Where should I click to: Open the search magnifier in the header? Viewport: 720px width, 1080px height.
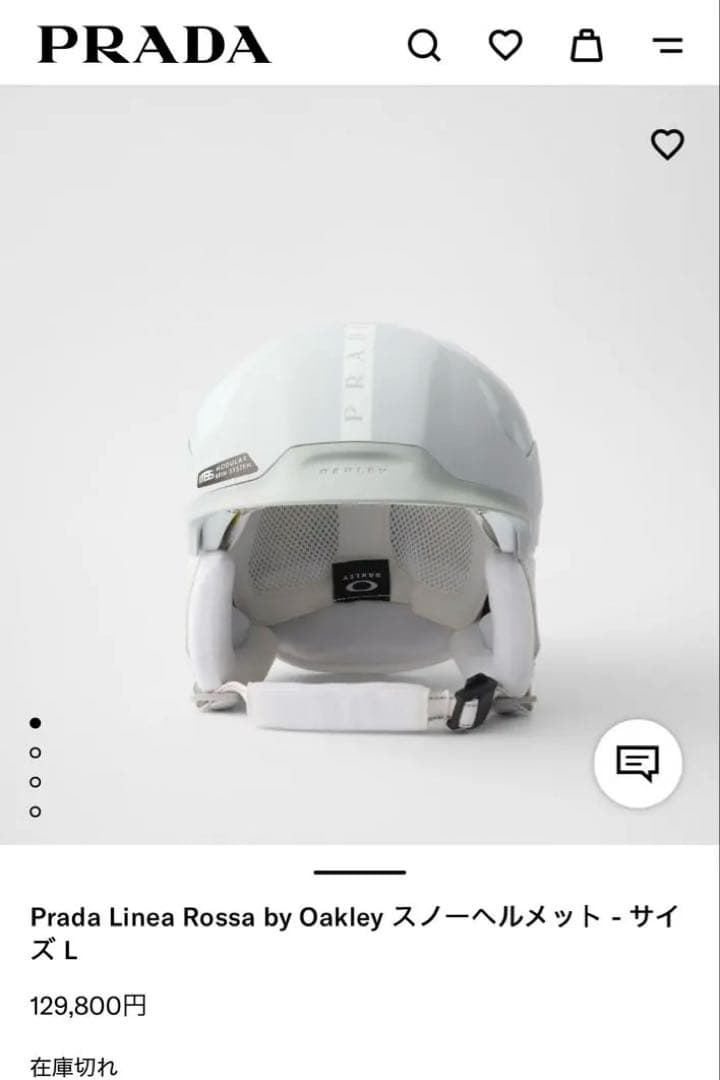click(424, 45)
